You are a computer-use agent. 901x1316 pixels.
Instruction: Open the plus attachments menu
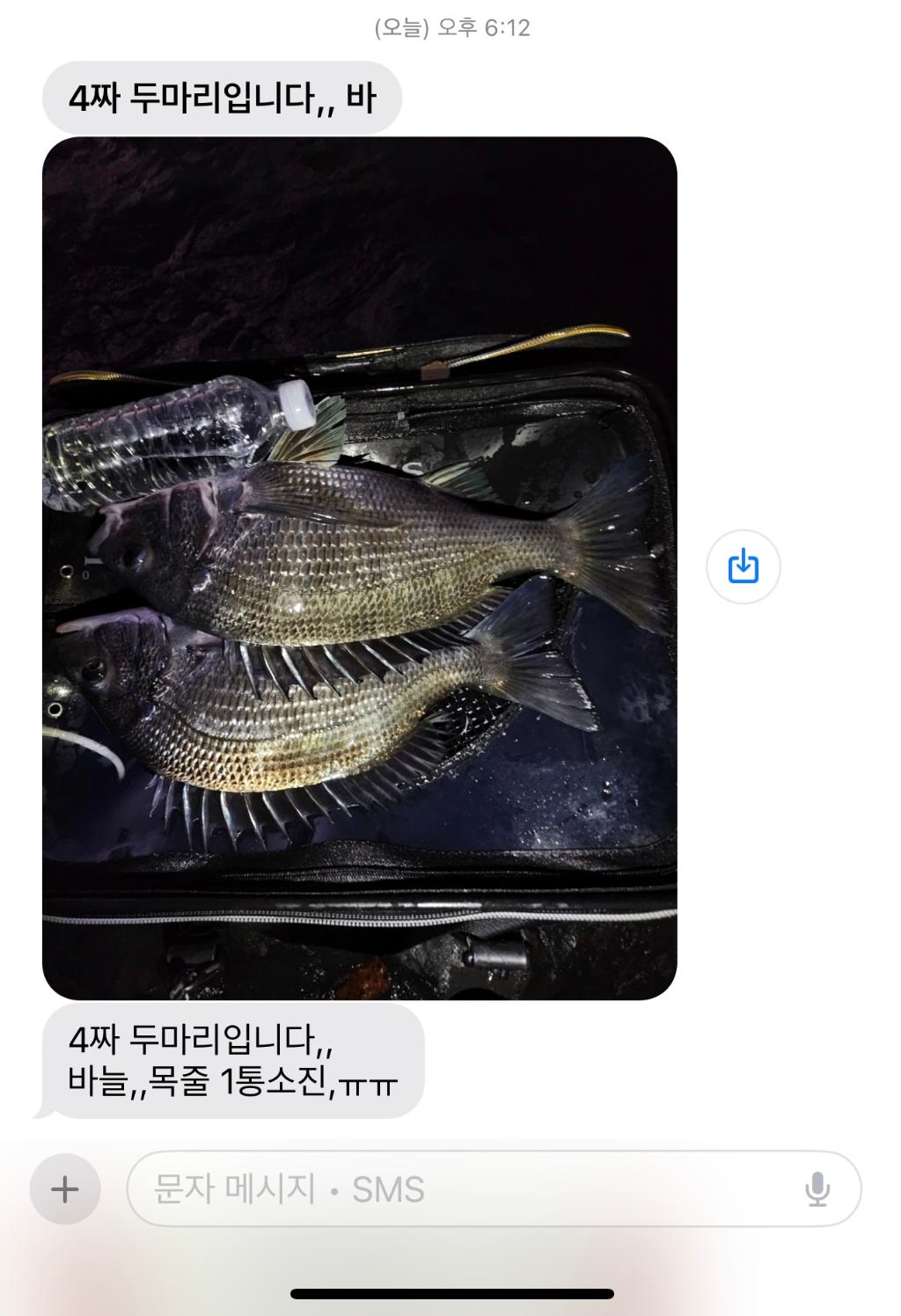click(64, 1189)
